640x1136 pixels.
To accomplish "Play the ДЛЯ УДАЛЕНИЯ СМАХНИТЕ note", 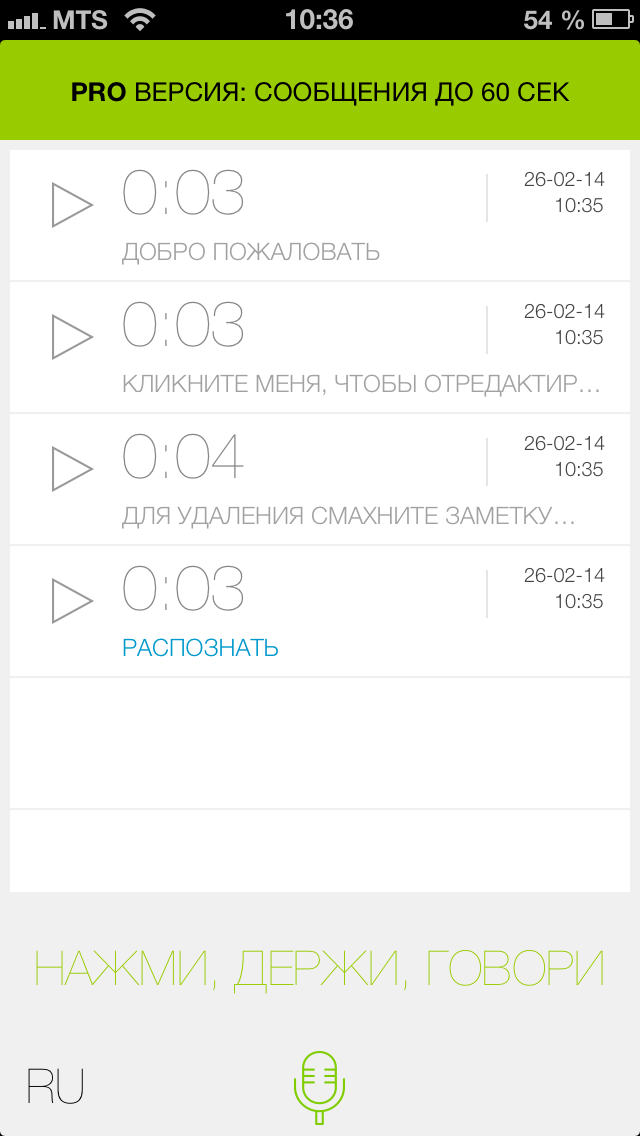I will 72,469.
